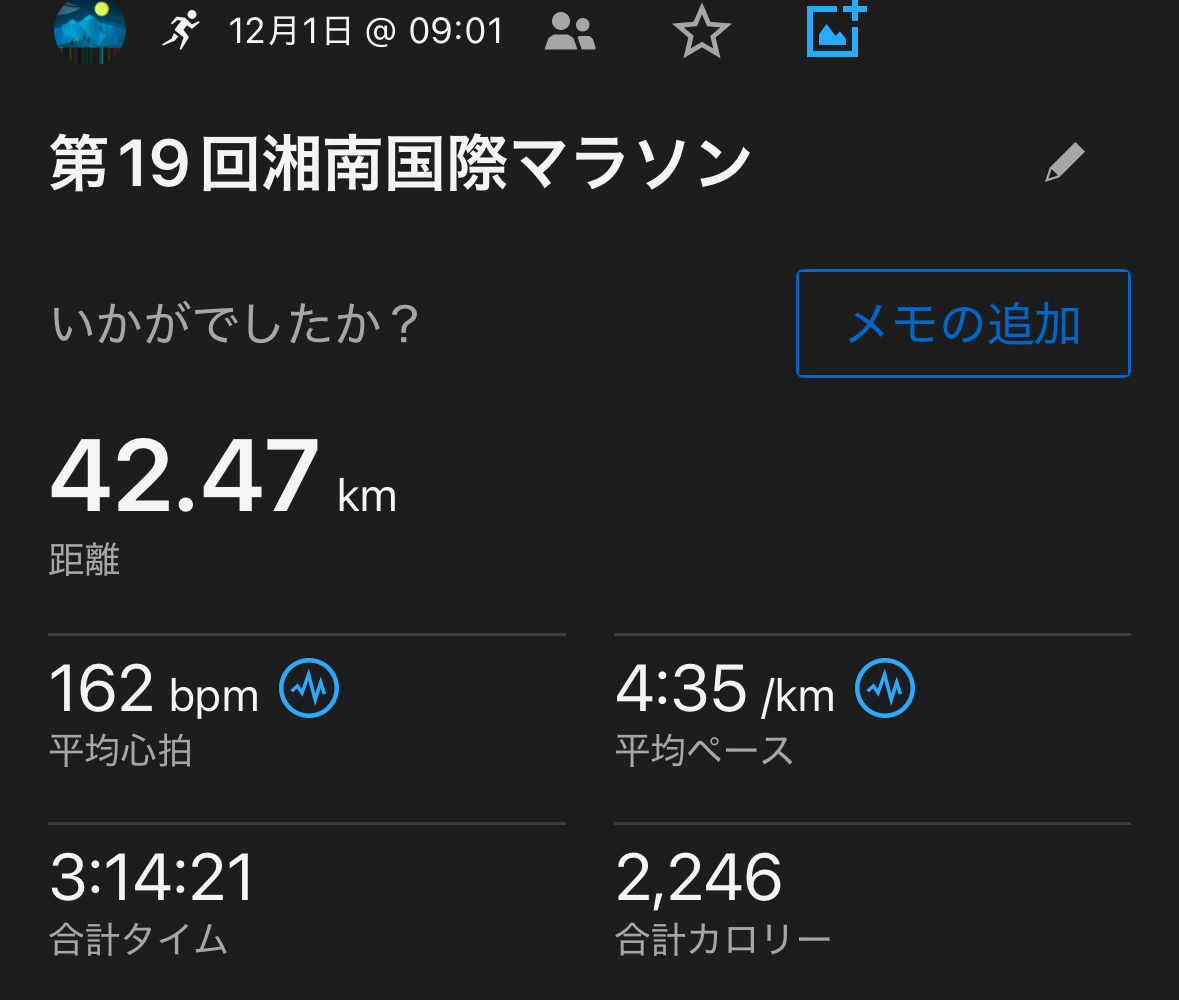This screenshot has height=1000, width=1179.
Task: Open pace chart icon beside 4:35 /km
Action: pos(885,688)
